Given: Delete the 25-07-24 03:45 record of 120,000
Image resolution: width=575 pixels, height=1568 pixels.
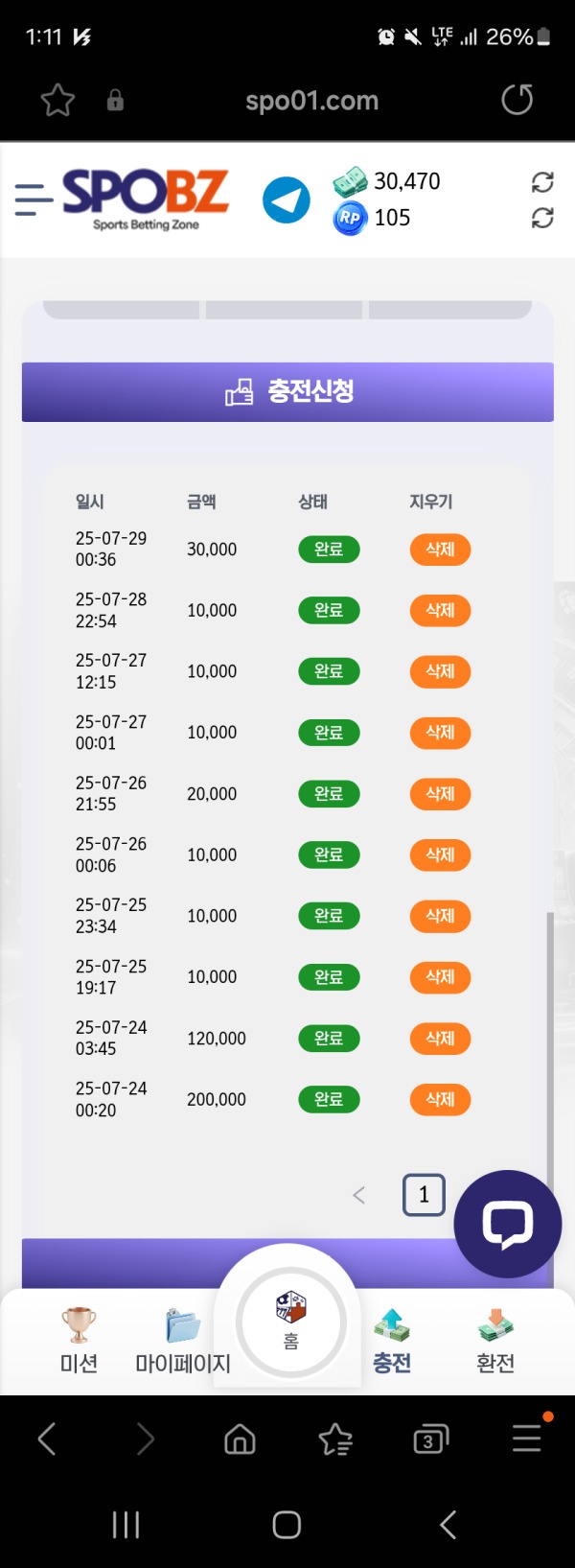Looking at the screenshot, I should (x=440, y=1039).
